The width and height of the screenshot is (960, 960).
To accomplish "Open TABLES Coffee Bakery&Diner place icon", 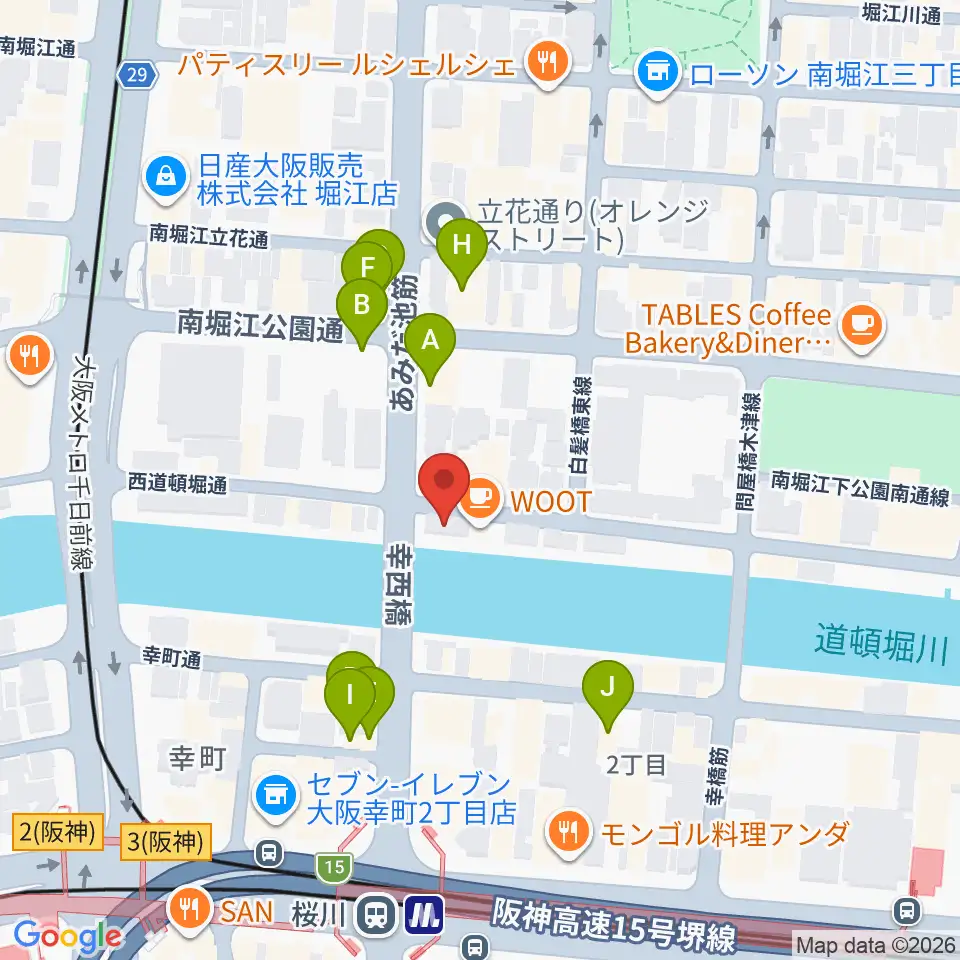I will 862,328.
